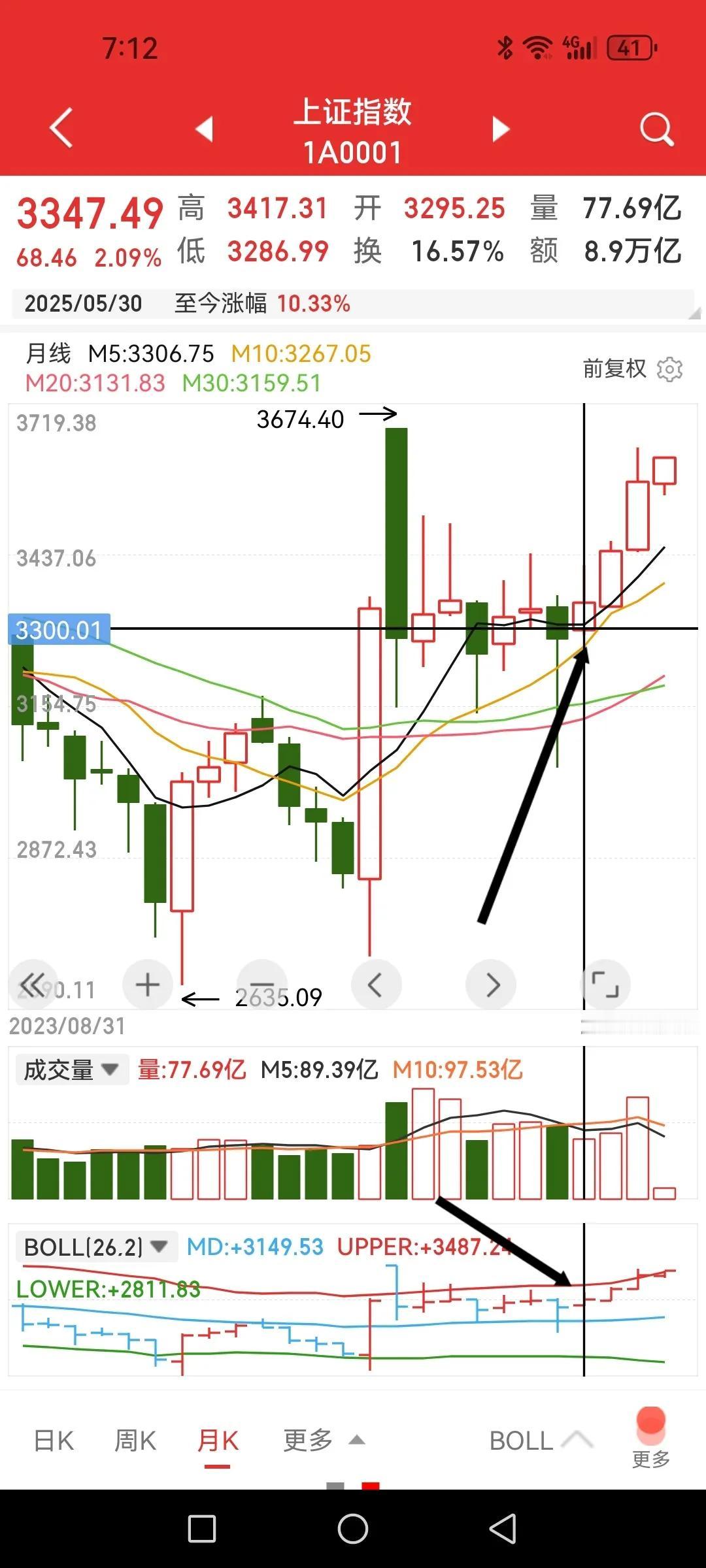The width and height of the screenshot is (706, 1568).
Task: Open the search magnifier icon
Action: (x=656, y=129)
